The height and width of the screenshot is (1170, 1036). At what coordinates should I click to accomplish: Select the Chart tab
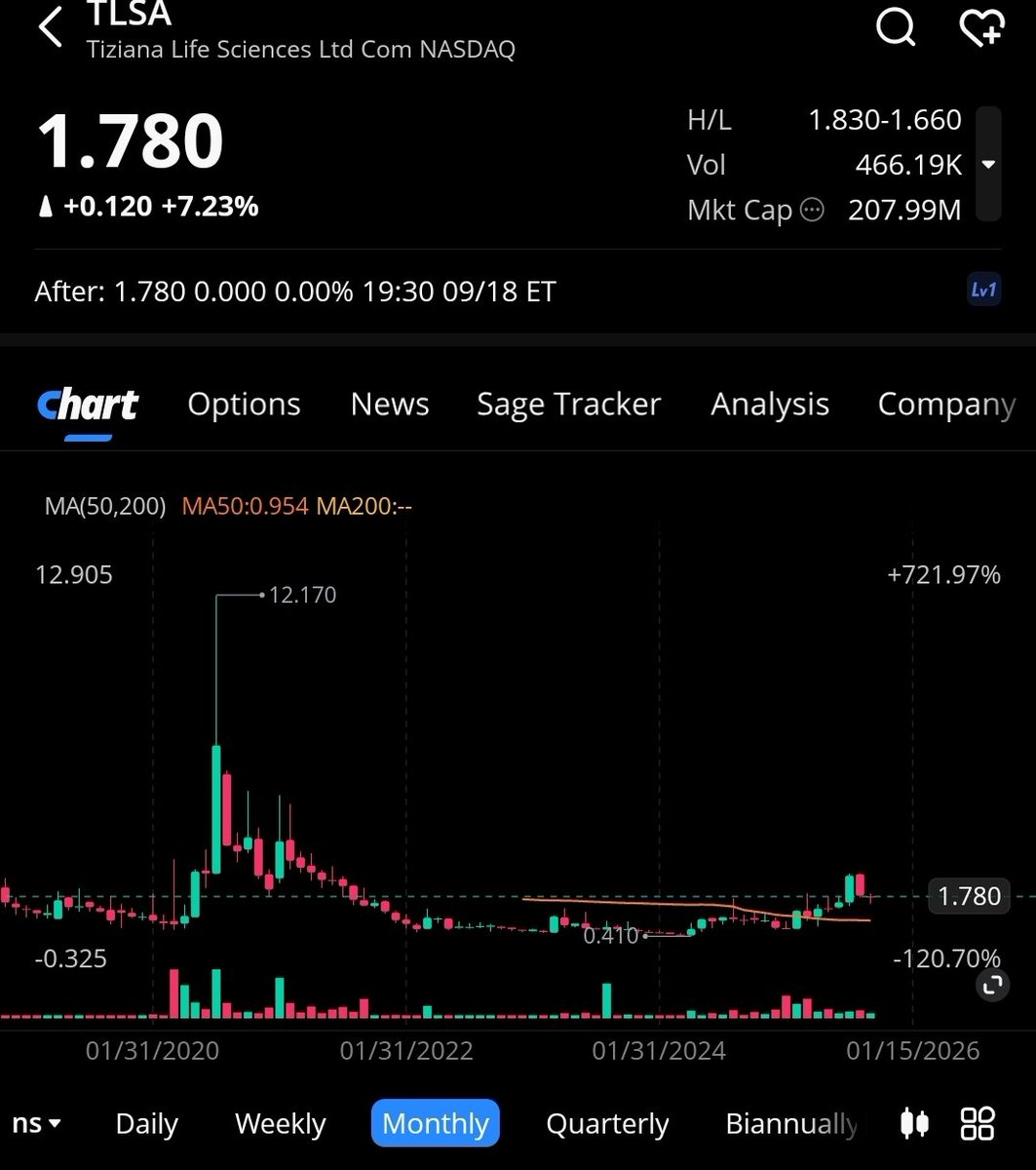pos(88,405)
